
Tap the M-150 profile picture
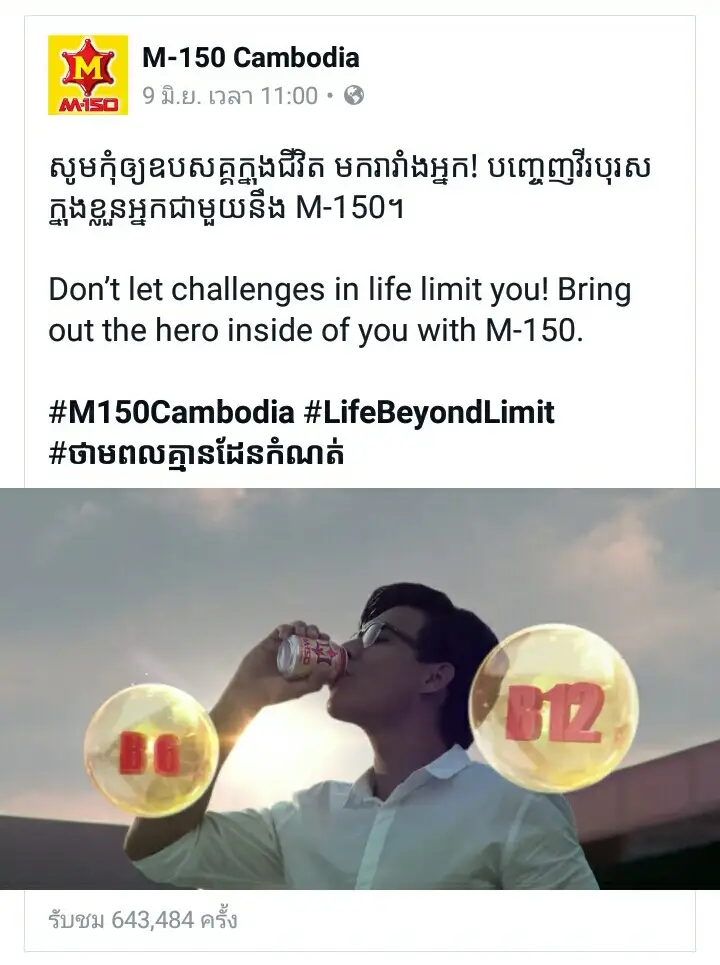[88, 75]
